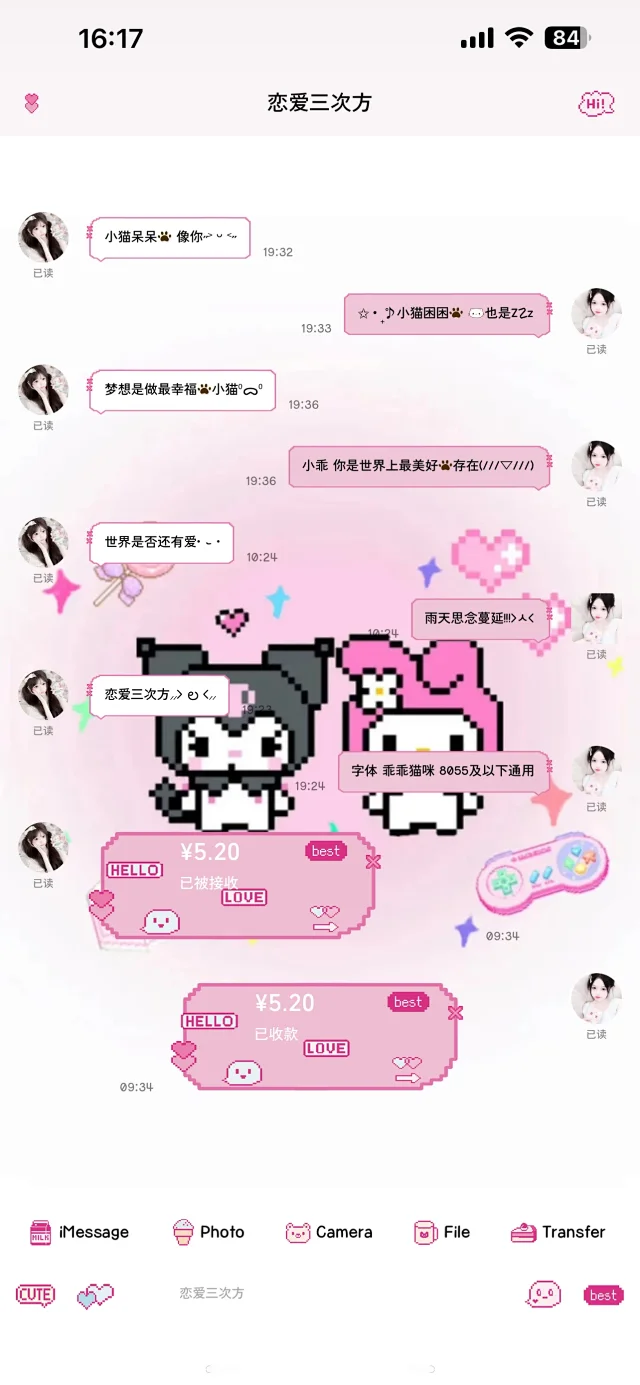Viewport: 640px width, 1385px height.
Task: Tap the blue hearts icon in the input bar
Action: 95,1295
